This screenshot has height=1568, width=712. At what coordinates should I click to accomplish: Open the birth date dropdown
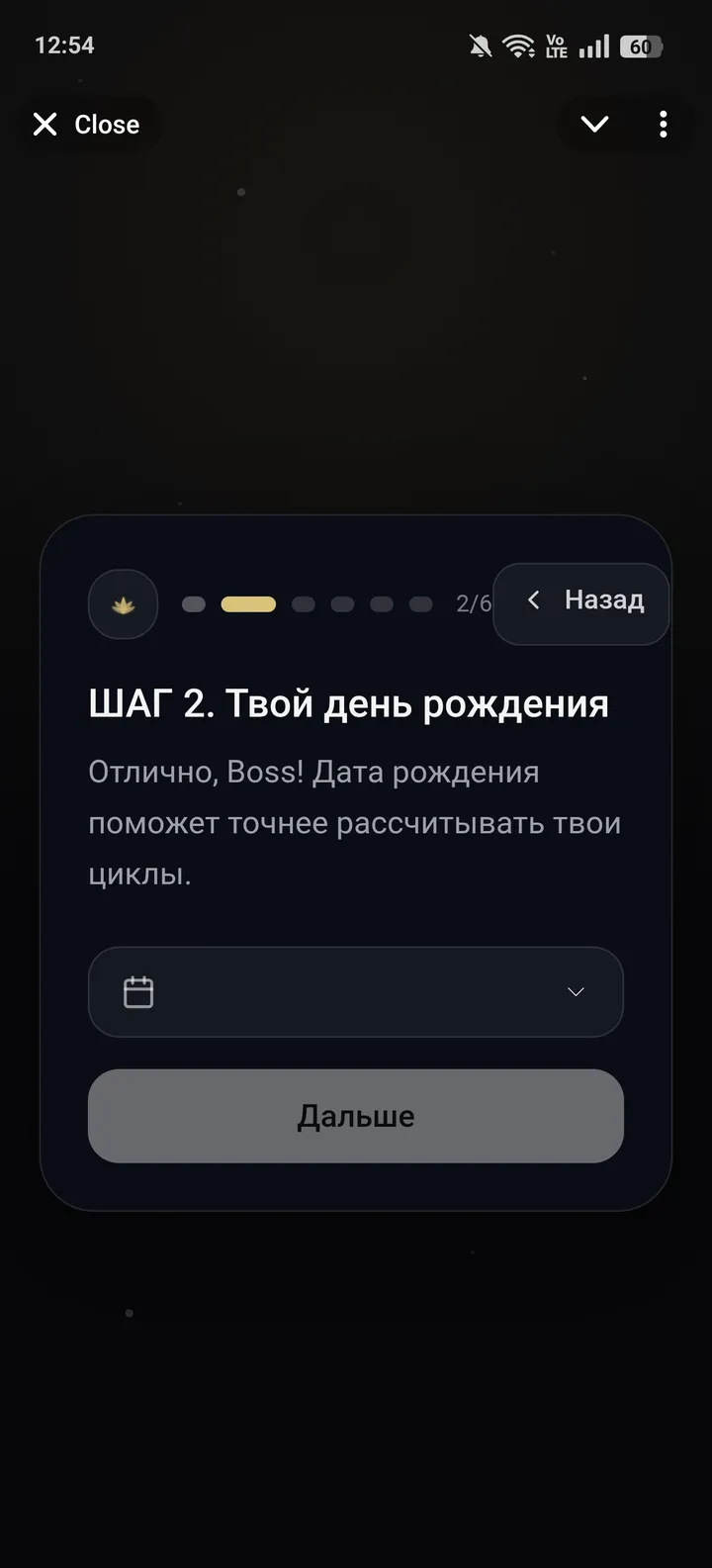575,991
